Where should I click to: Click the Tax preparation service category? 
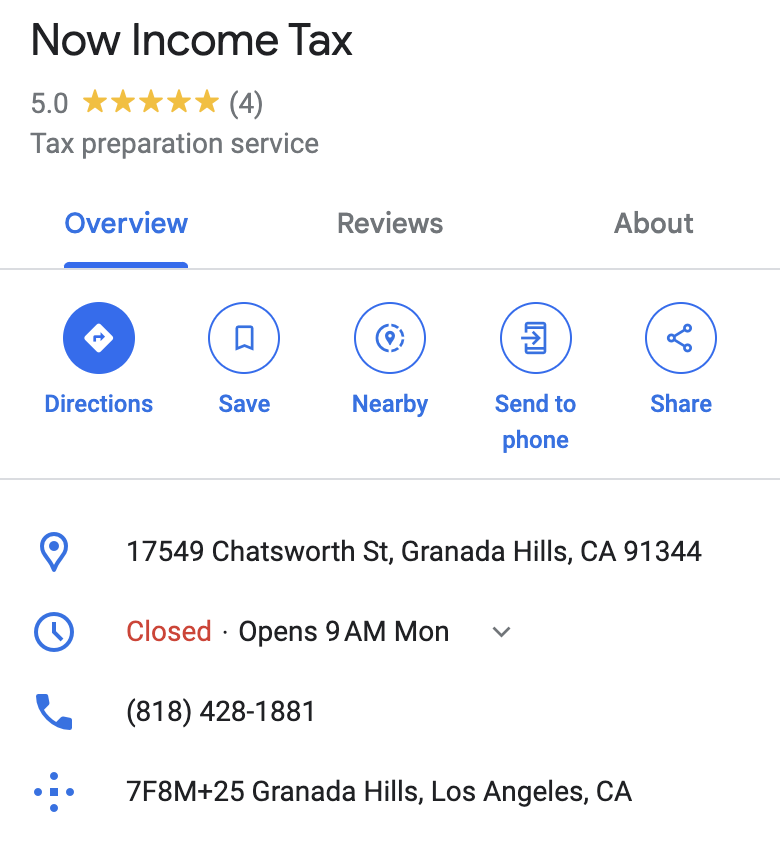tap(175, 143)
